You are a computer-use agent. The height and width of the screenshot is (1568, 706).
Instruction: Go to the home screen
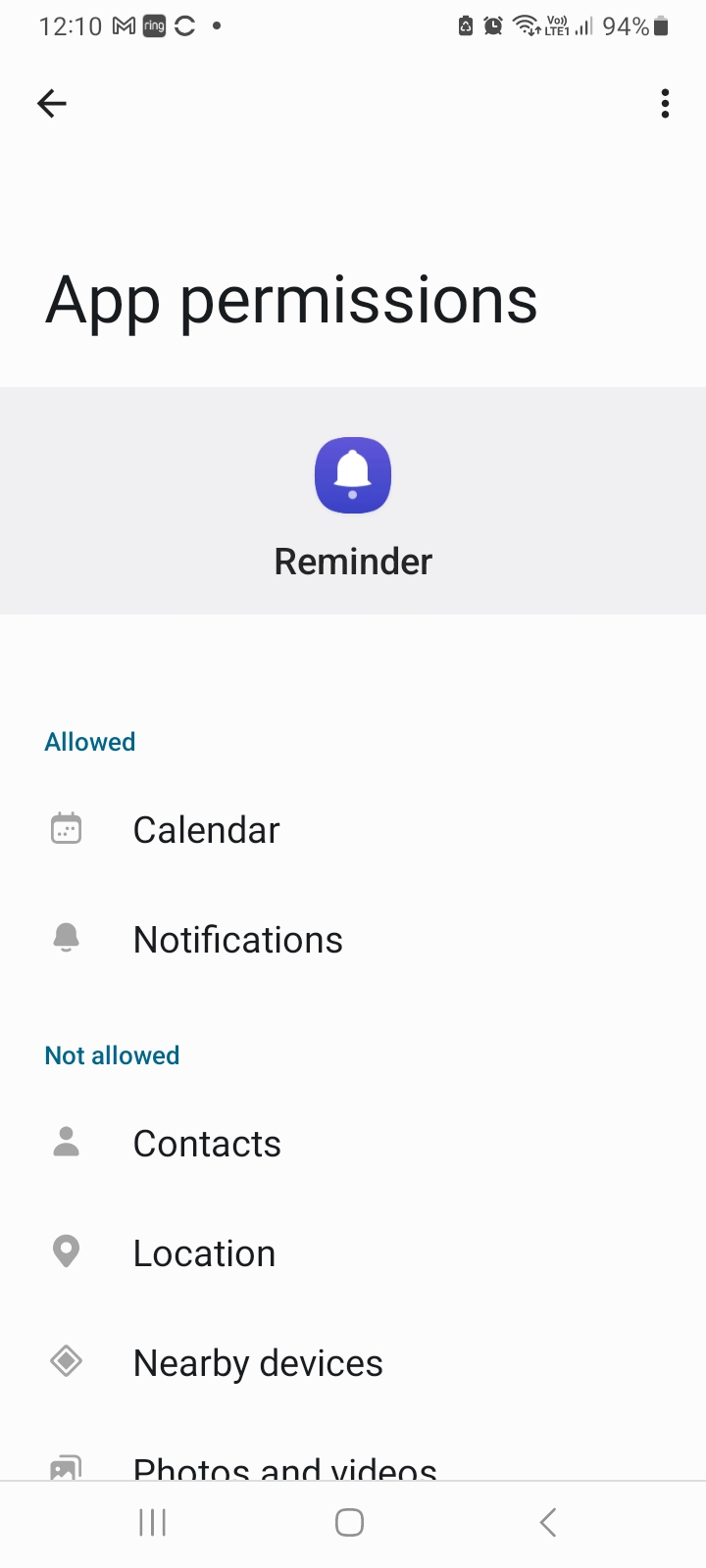(350, 1522)
